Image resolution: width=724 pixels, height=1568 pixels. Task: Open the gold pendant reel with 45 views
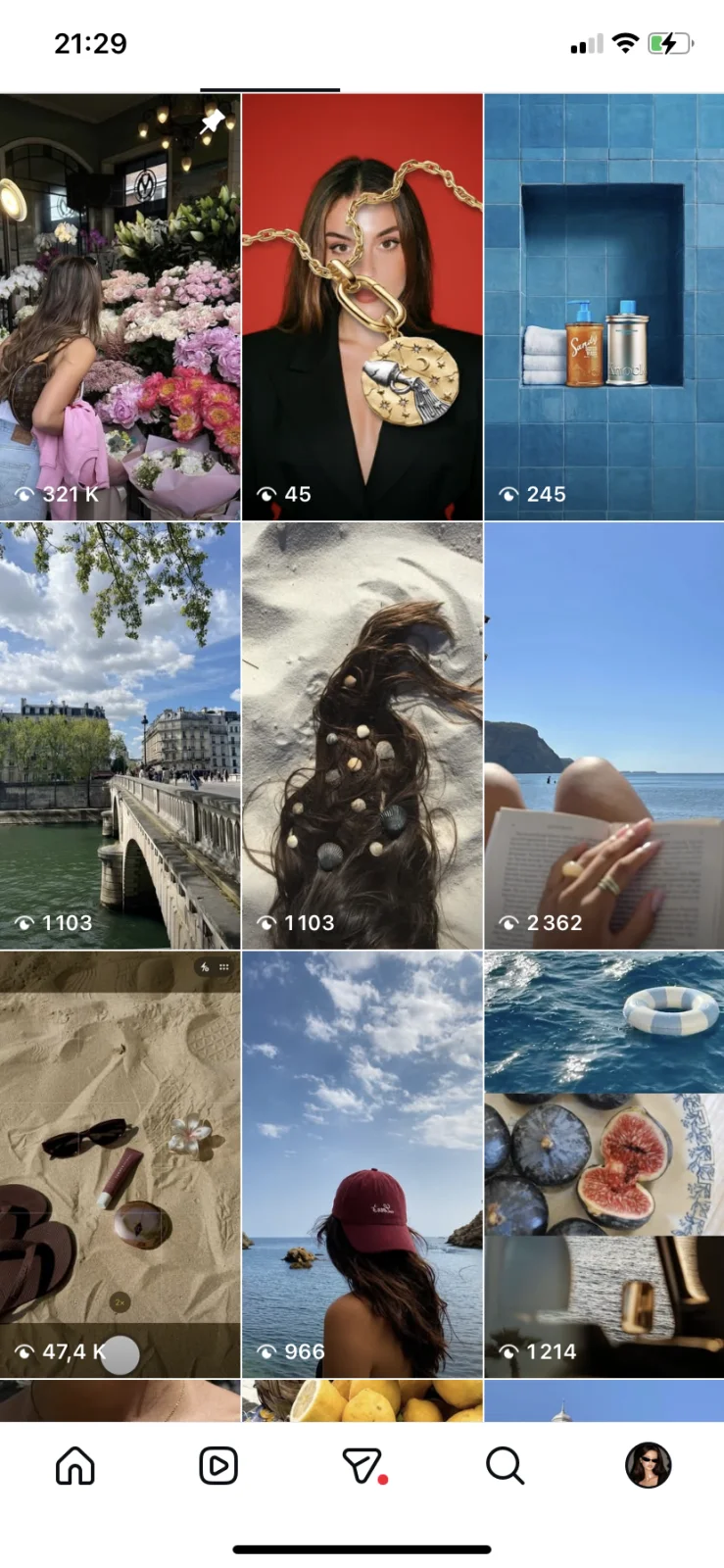tap(362, 307)
